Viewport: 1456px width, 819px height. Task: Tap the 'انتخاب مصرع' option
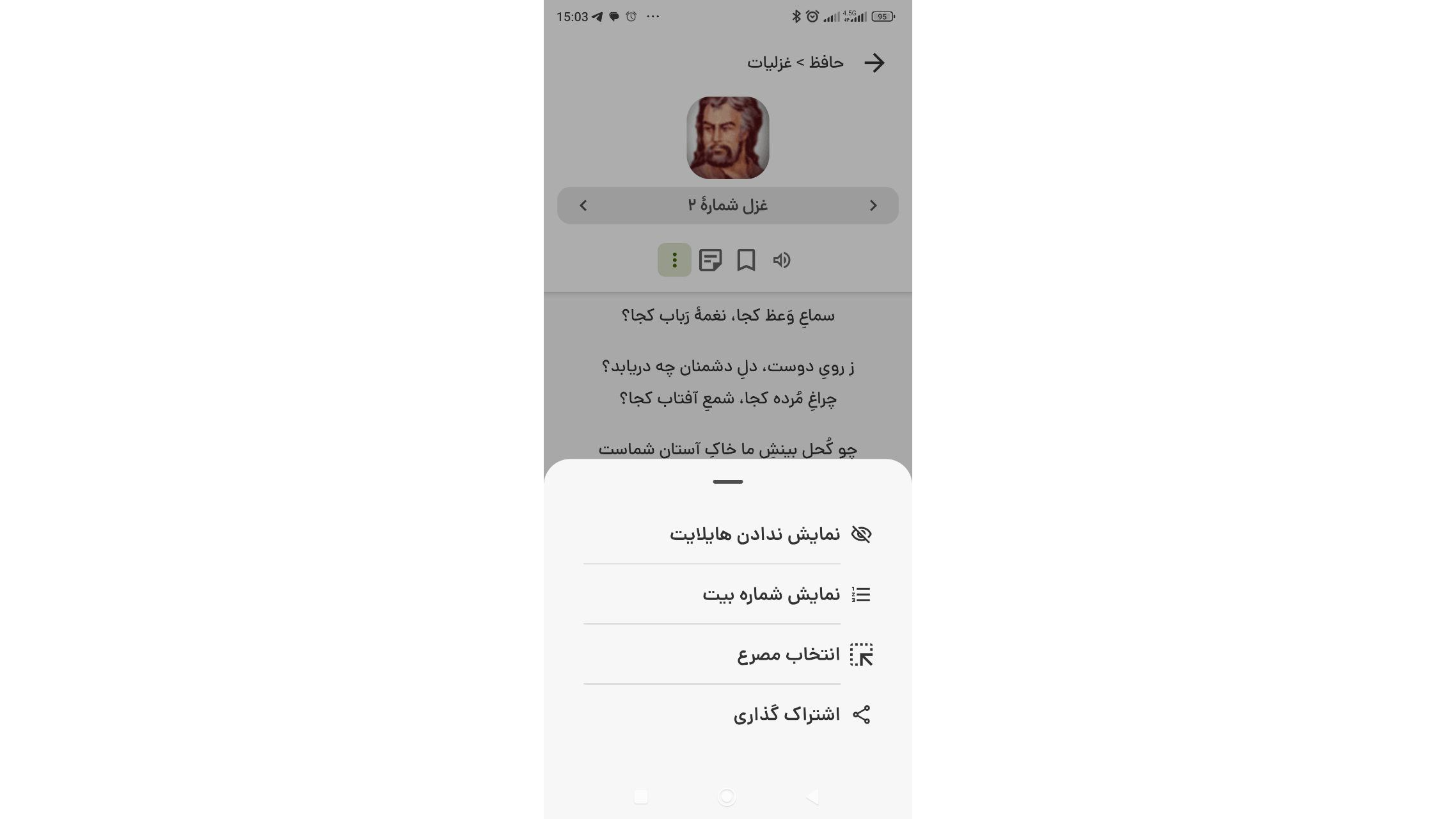click(x=788, y=655)
